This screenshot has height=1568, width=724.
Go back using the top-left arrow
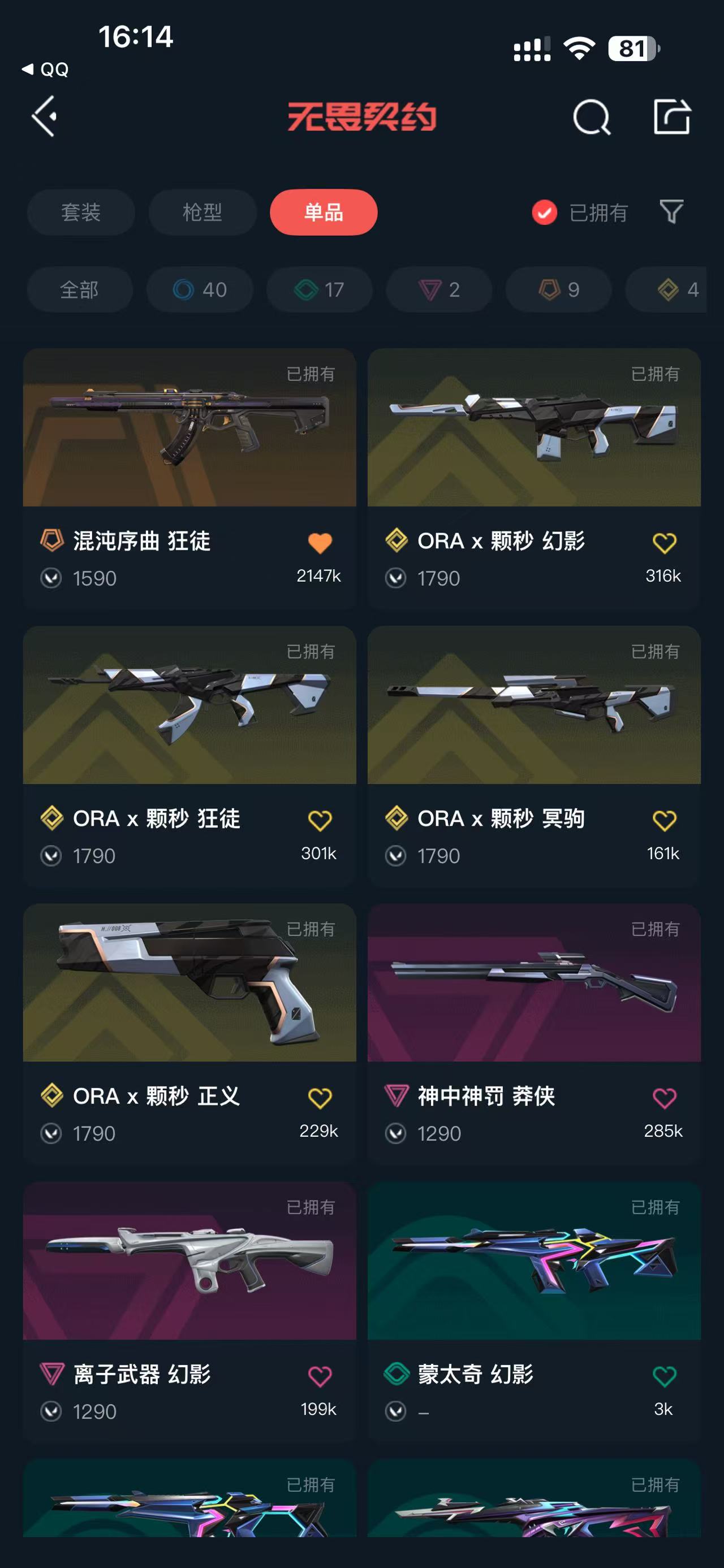pos(44,116)
